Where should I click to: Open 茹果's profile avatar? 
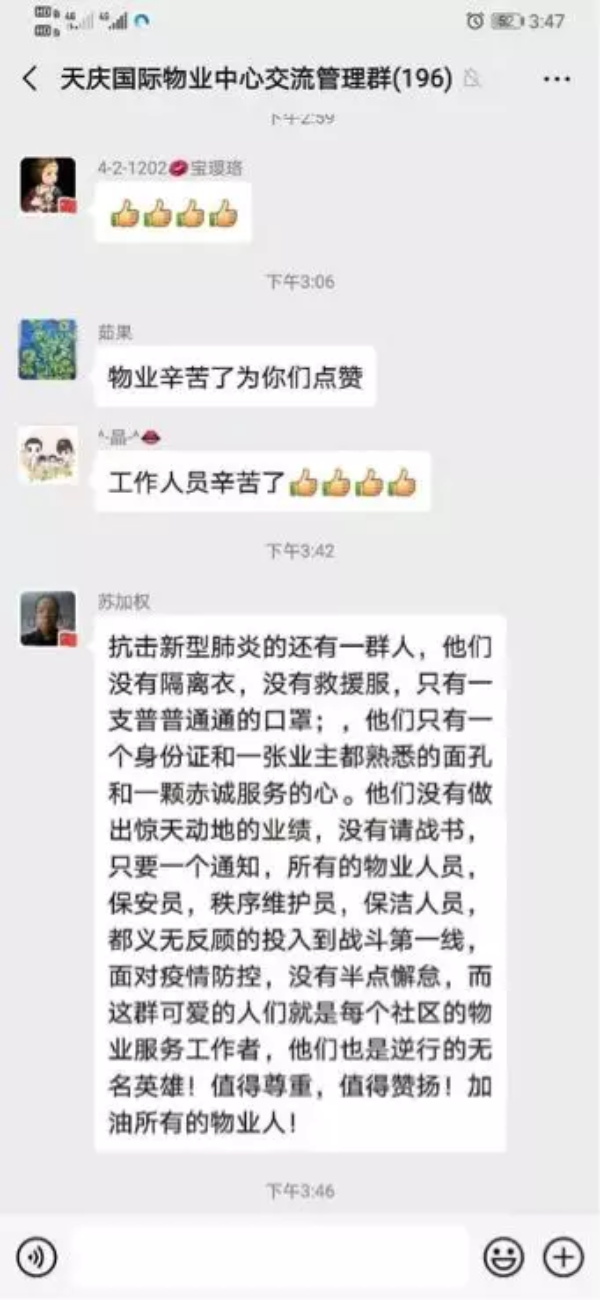pos(48,349)
